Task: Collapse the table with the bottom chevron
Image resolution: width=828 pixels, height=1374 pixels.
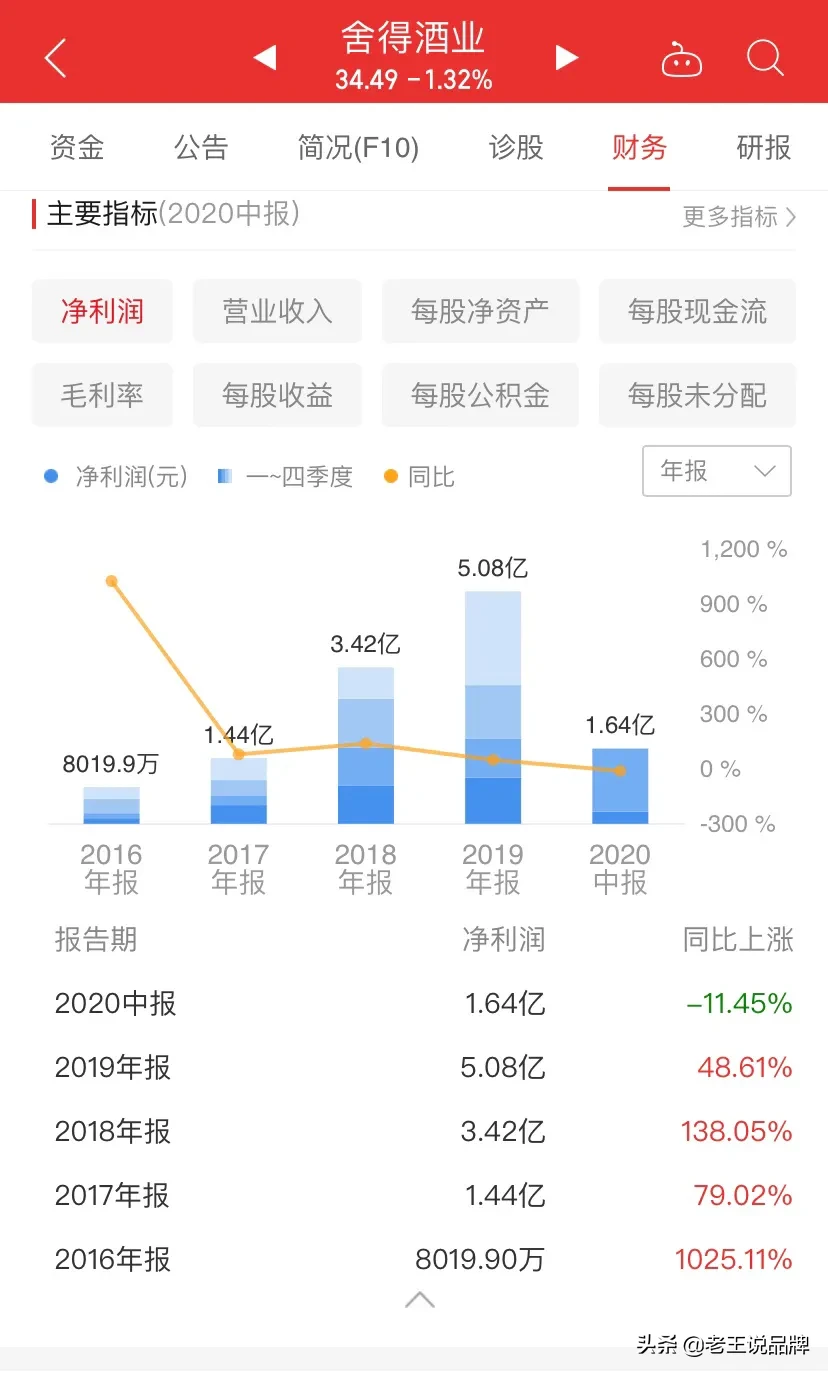Action: (420, 1300)
